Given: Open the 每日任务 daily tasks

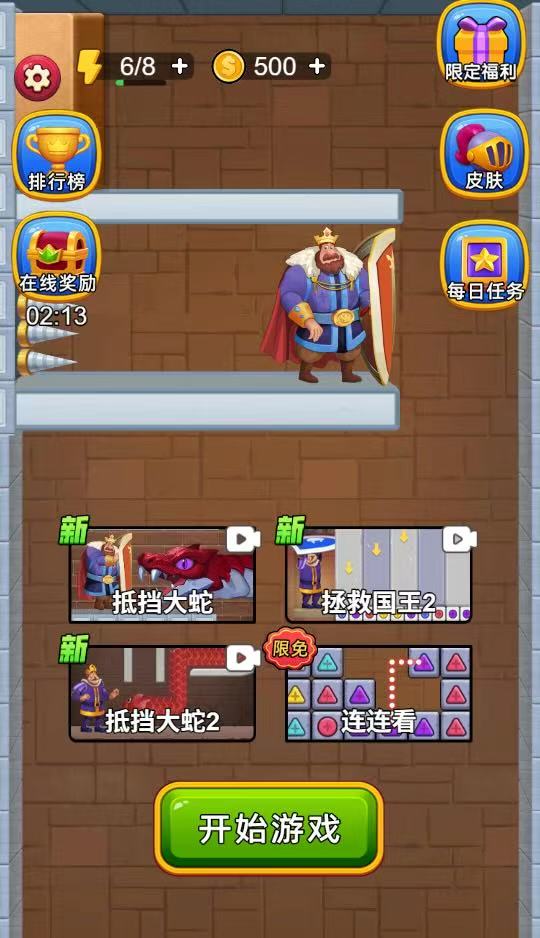Looking at the screenshot, I should click(485, 264).
